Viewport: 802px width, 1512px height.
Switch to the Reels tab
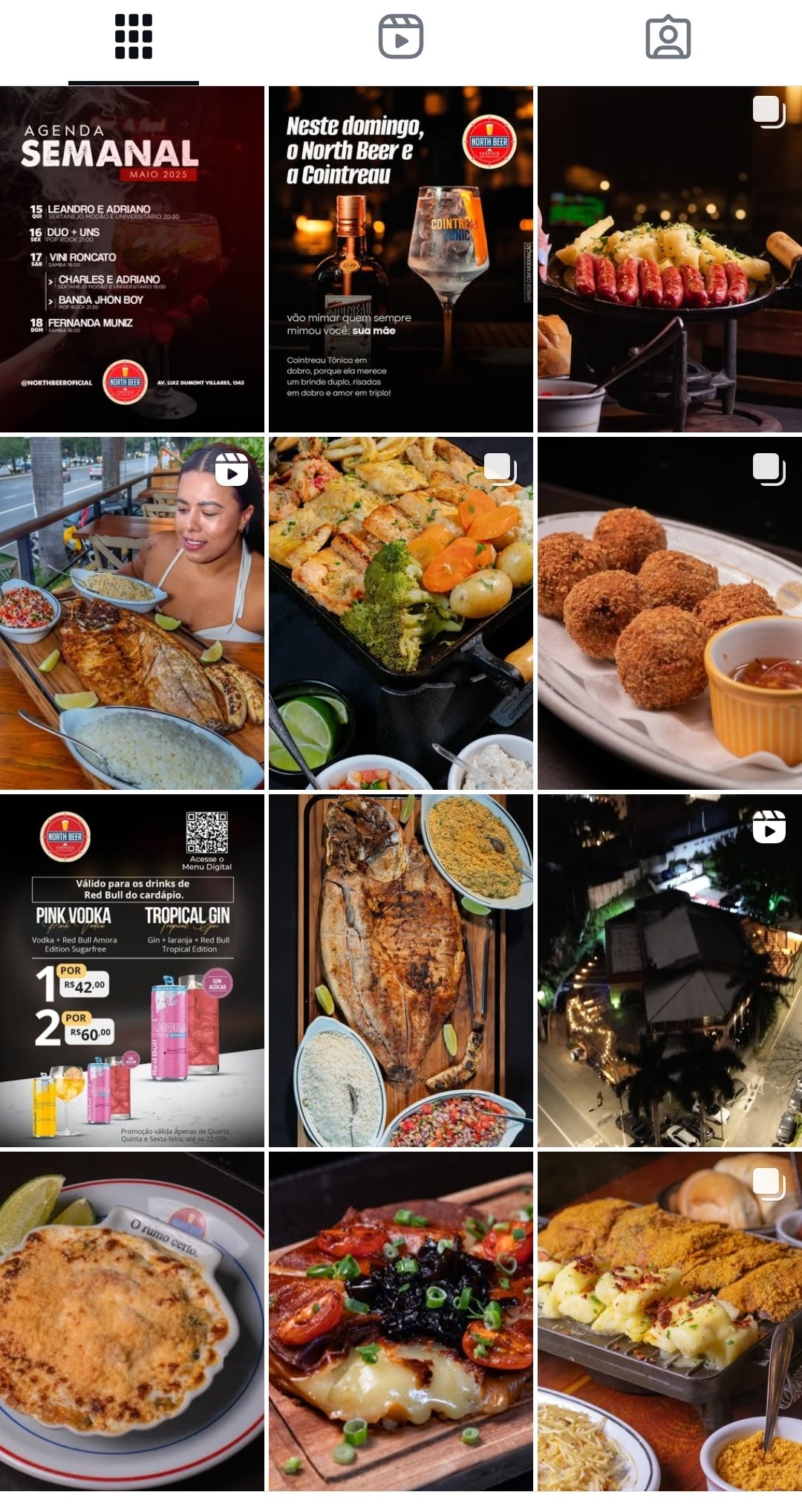(x=401, y=36)
